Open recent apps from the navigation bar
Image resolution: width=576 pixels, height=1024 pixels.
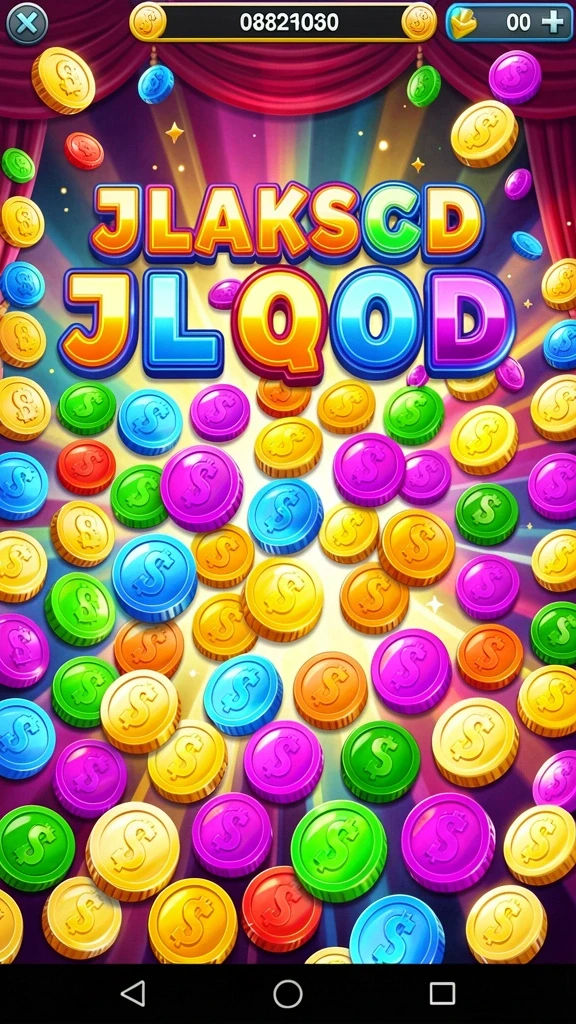tap(442, 994)
